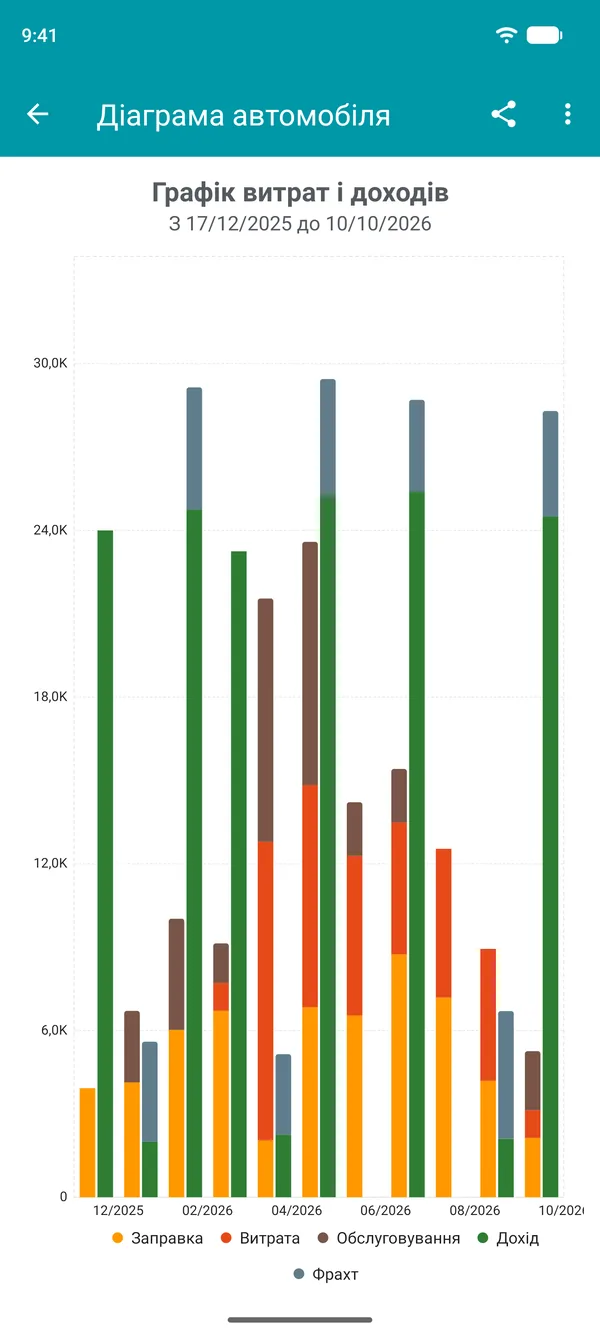Screen dimensions: 600x1336
Task: Toggle the Дохід legend item
Action: pyautogui.click(x=509, y=1238)
